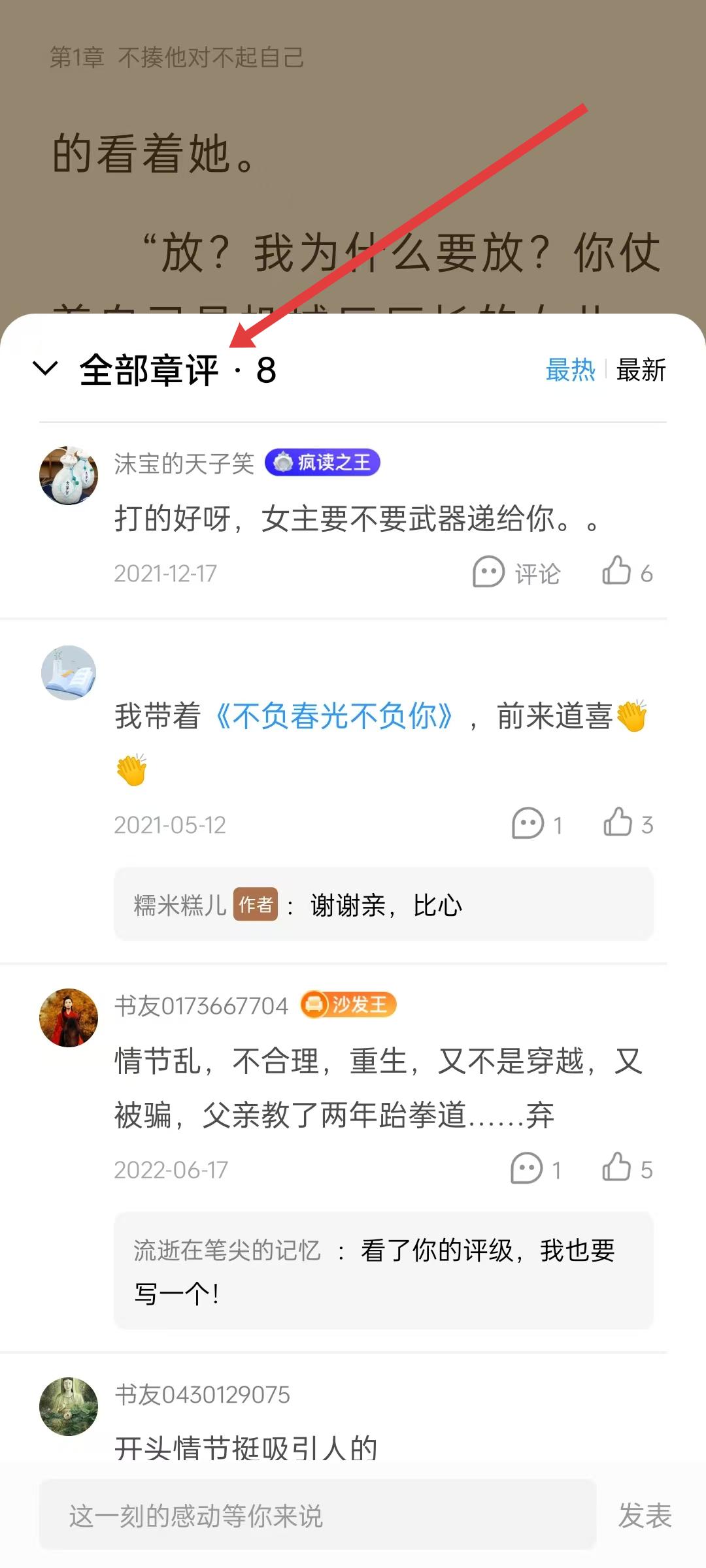Open the 《不负春光不负你》 book link
The width and height of the screenshot is (706, 1568).
[334, 716]
